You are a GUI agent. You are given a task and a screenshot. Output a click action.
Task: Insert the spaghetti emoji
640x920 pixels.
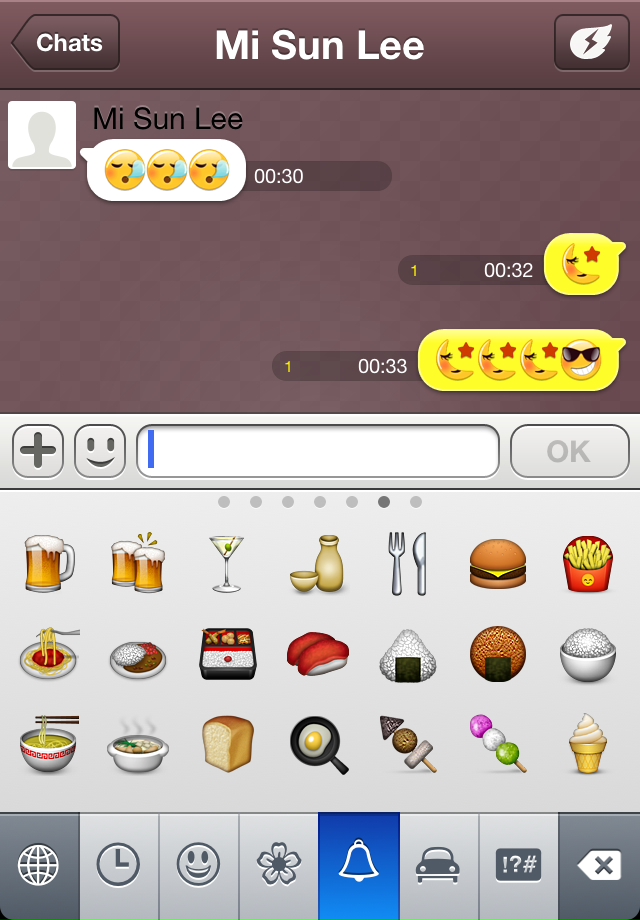pyautogui.click(x=47, y=654)
